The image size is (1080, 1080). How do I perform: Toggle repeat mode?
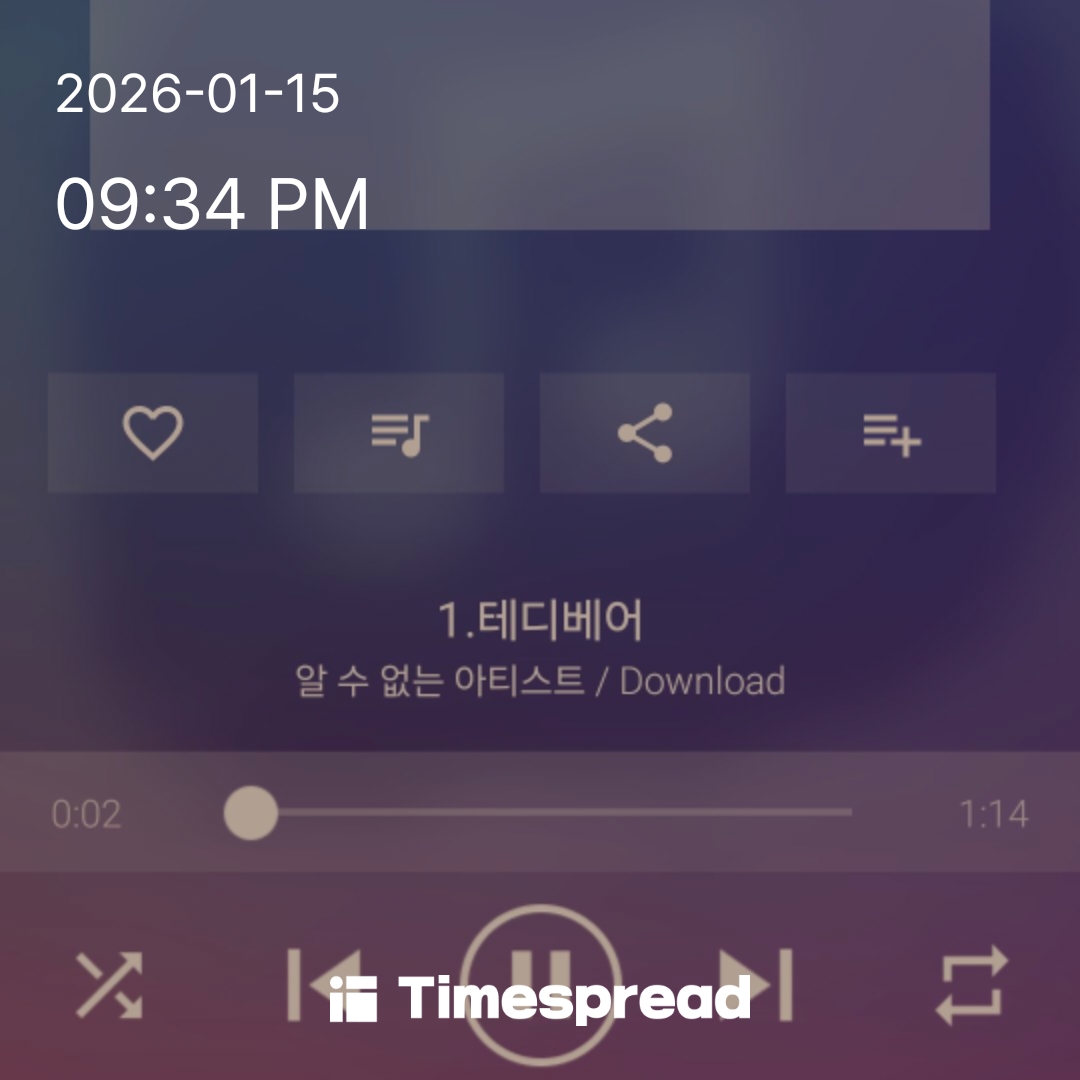(970, 984)
